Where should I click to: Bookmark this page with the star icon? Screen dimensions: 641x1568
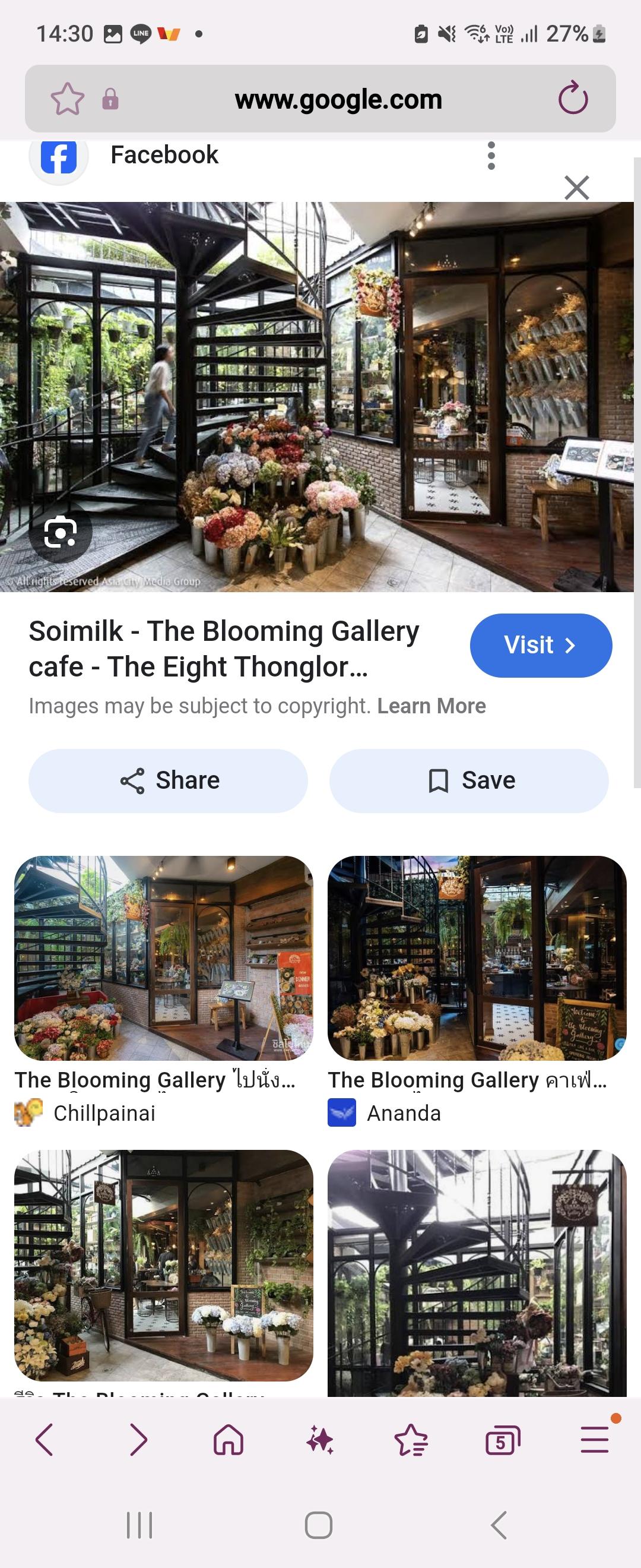(x=68, y=99)
